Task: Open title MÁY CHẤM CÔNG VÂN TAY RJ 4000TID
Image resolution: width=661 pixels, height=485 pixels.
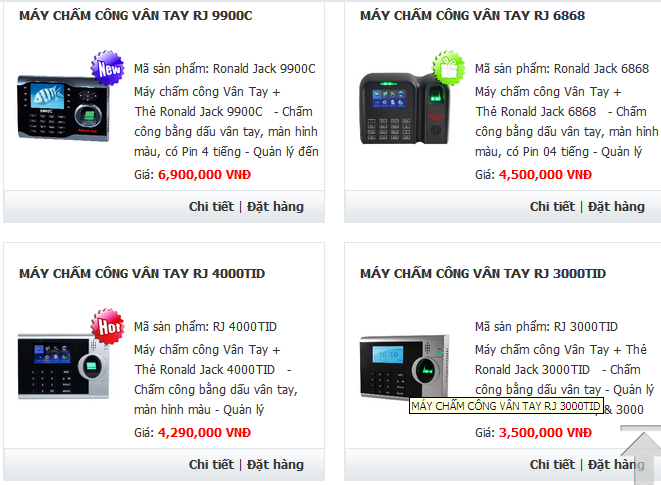Action: pos(142,274)
